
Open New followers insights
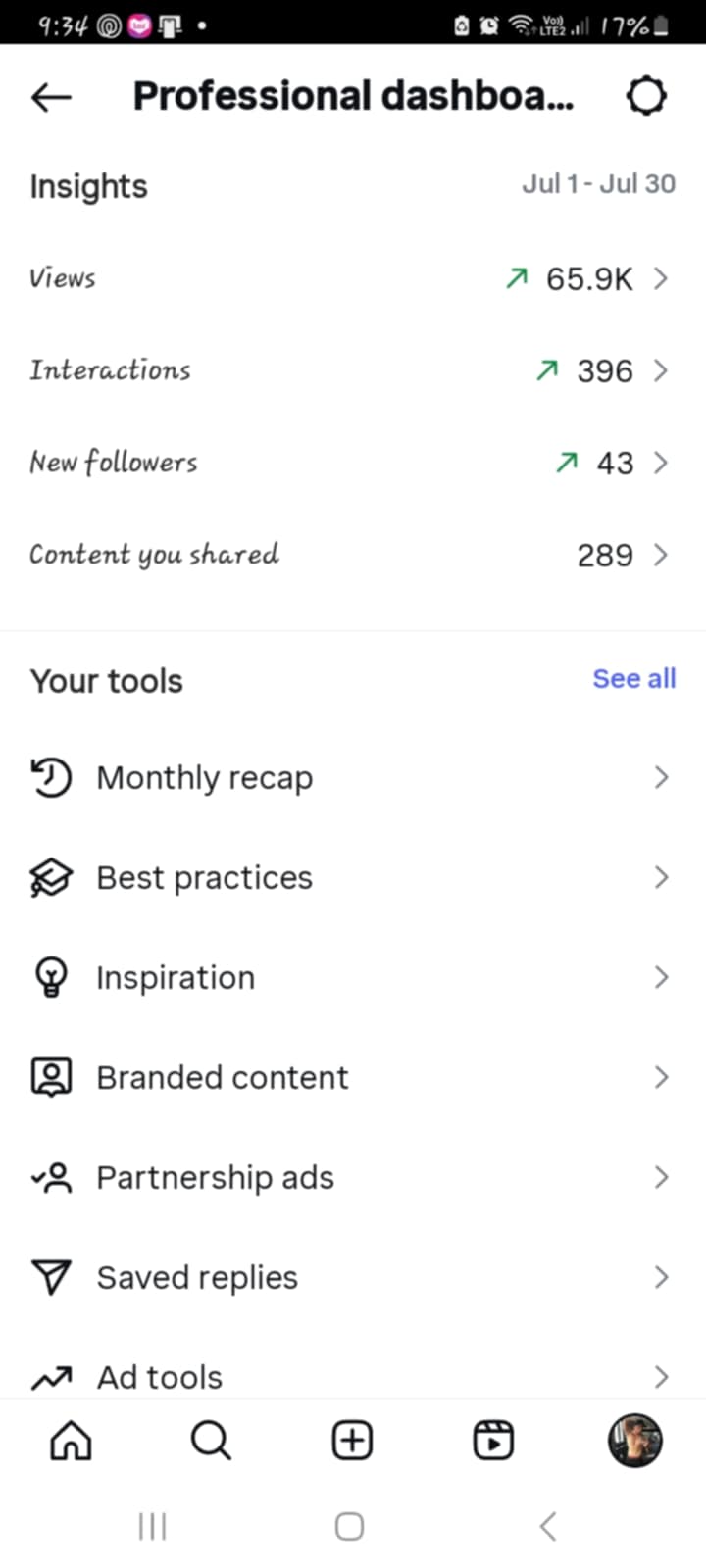[x=353, y=463]
